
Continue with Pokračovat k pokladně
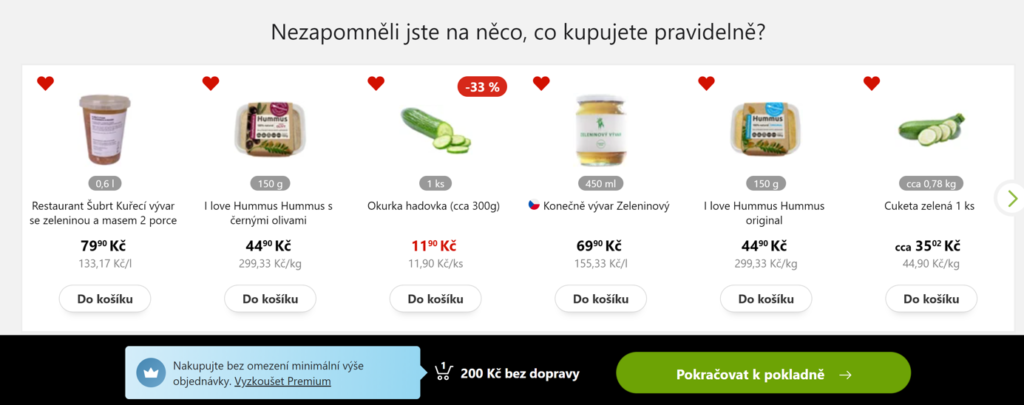click(x=763, y=374)
